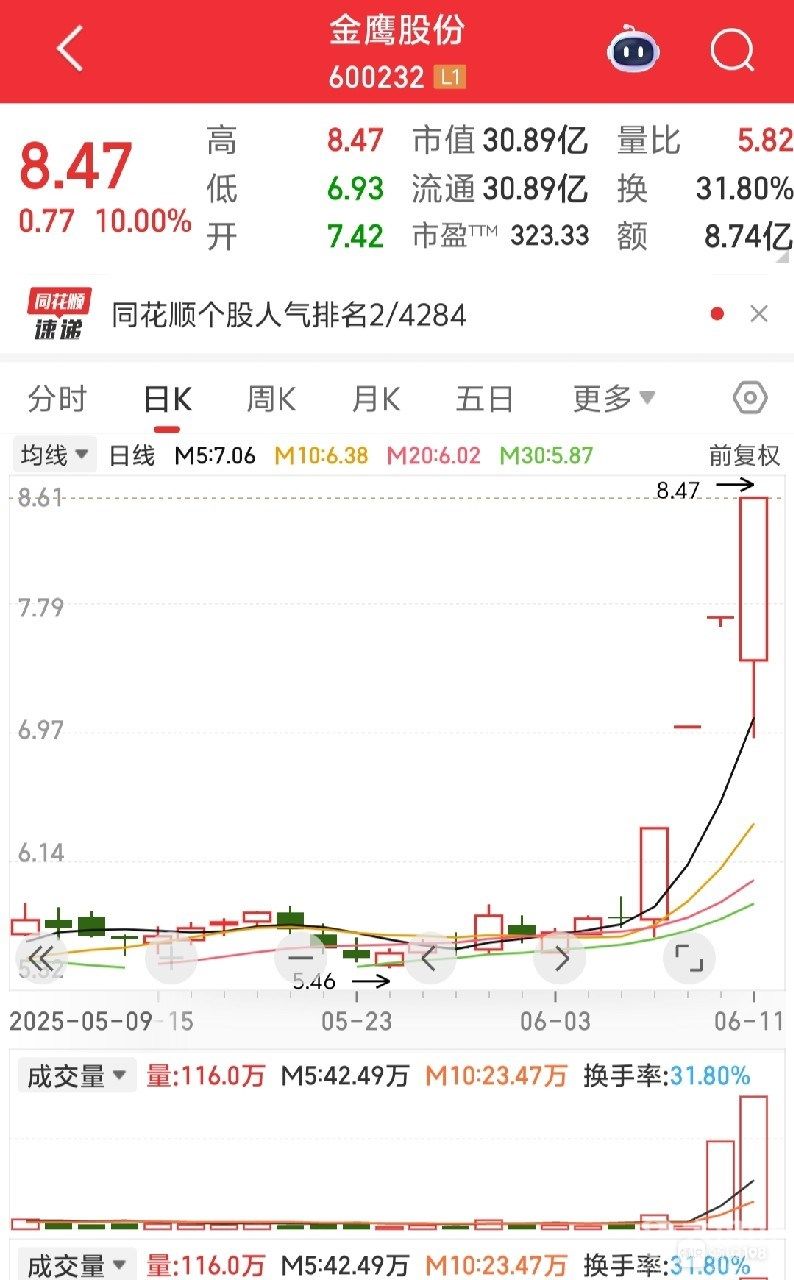Open the search magnifier icon
The image size is (794, 1280).
732,50
